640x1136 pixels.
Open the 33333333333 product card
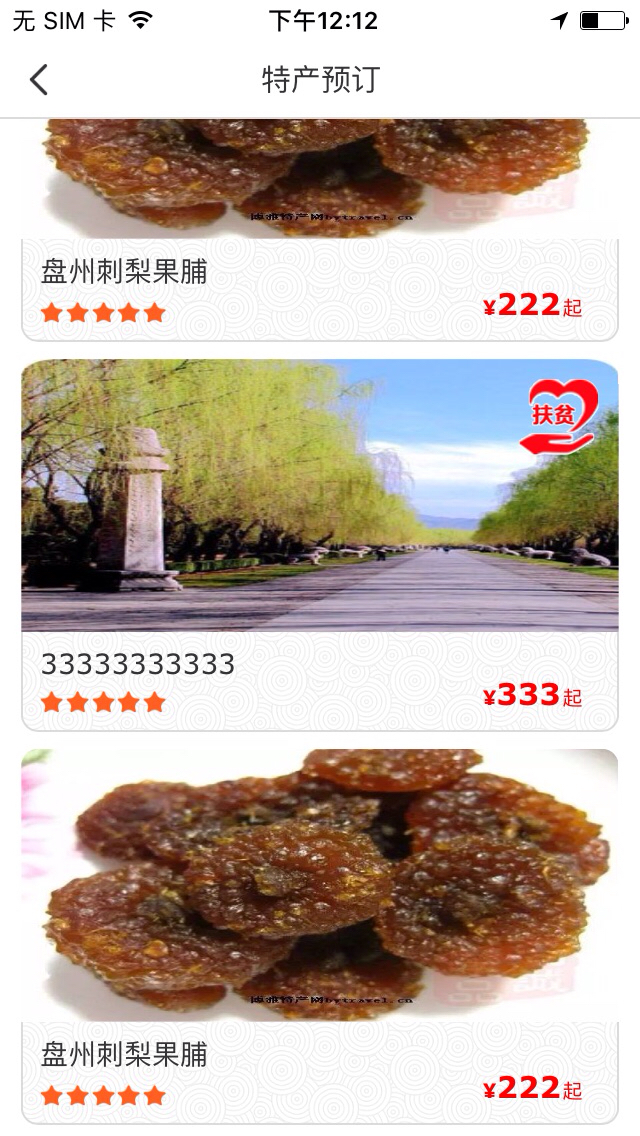pyautogui.click(x=319, y=545)
